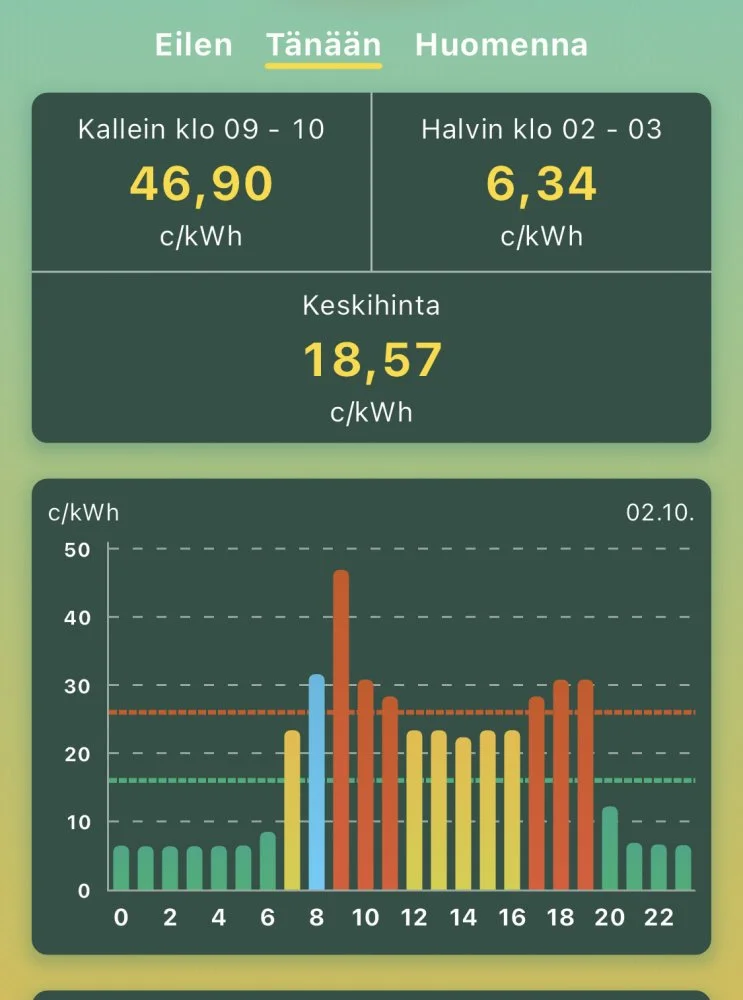The image size is (743, 1000).
Task: Open the Huomenna tab
Action: tap(501, 45)
